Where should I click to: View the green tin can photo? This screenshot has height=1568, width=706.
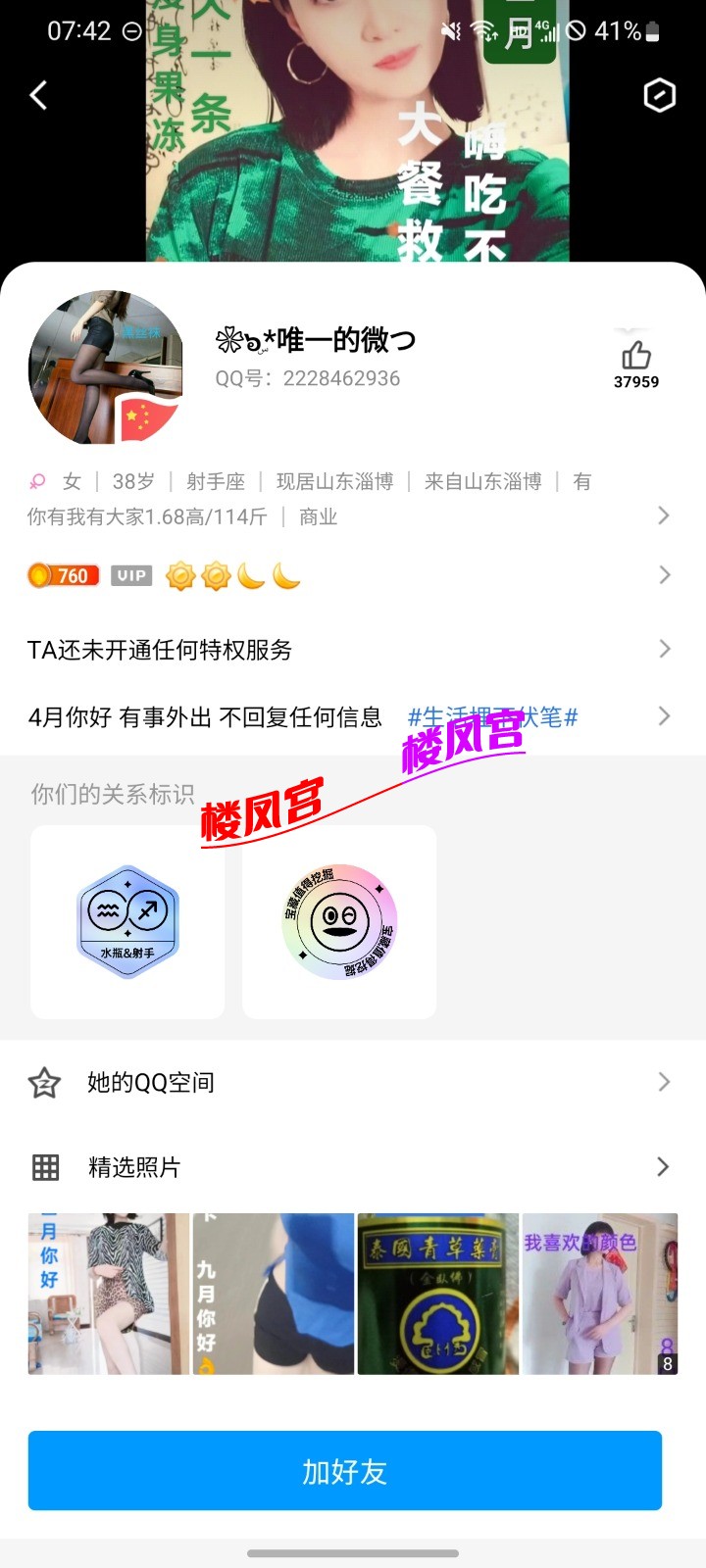point(438,1294)
